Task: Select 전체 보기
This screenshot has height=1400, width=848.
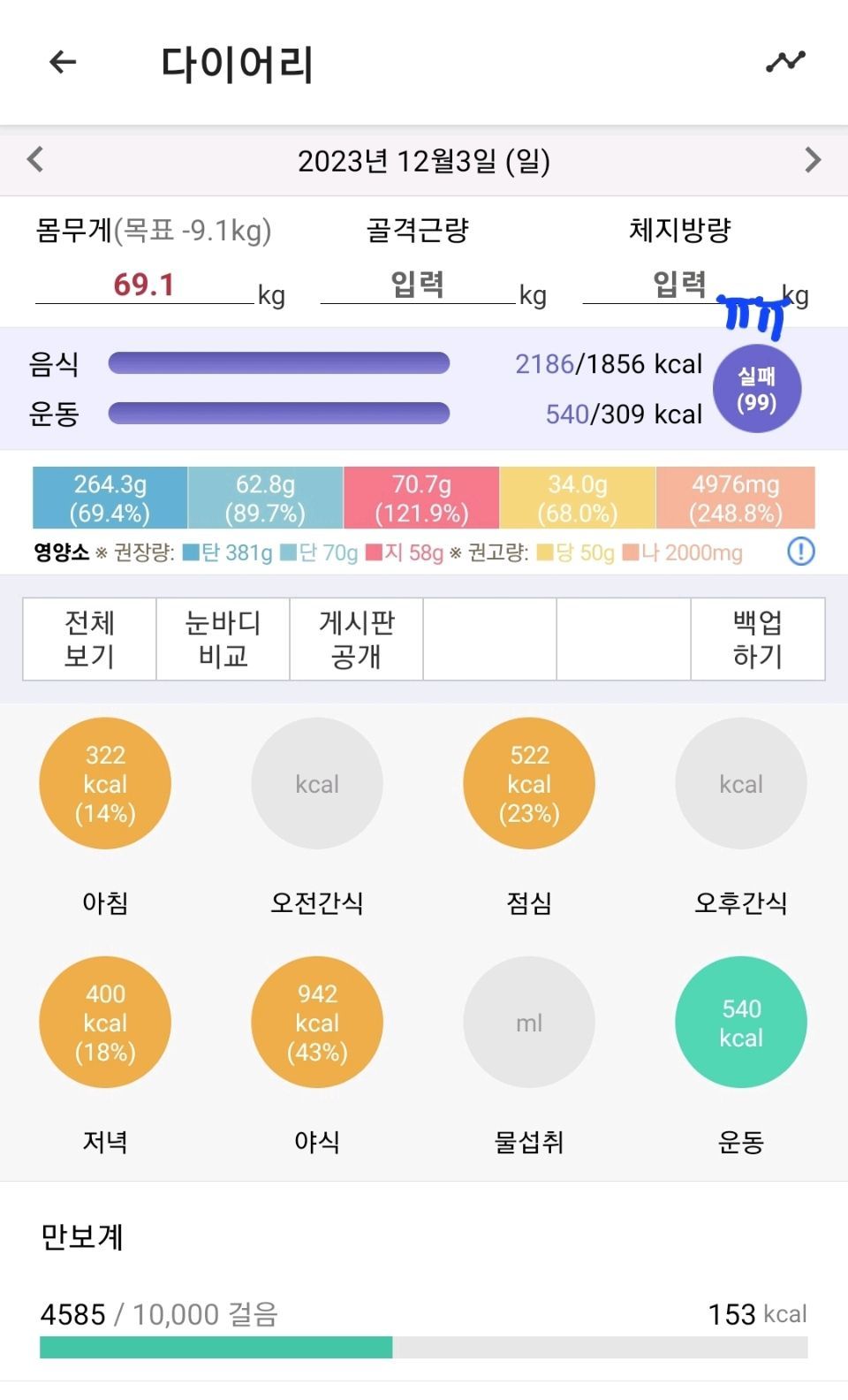Action: [89, 639]
